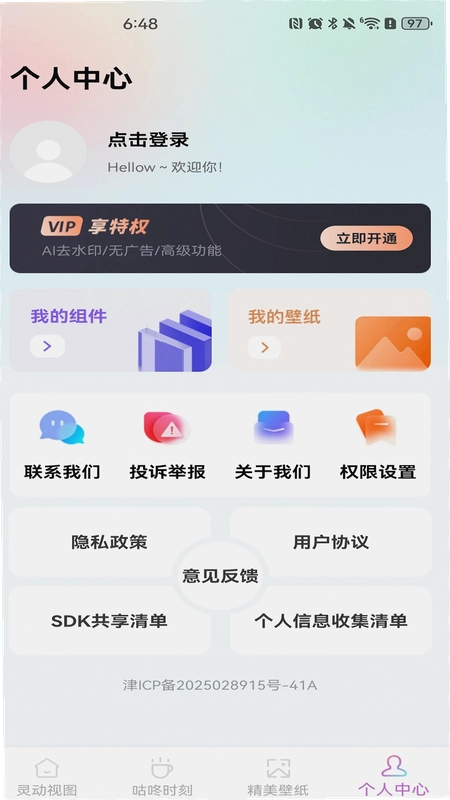Screen dimensions: 450x800
Task: Open 权限设置
Action: point(378,445)
